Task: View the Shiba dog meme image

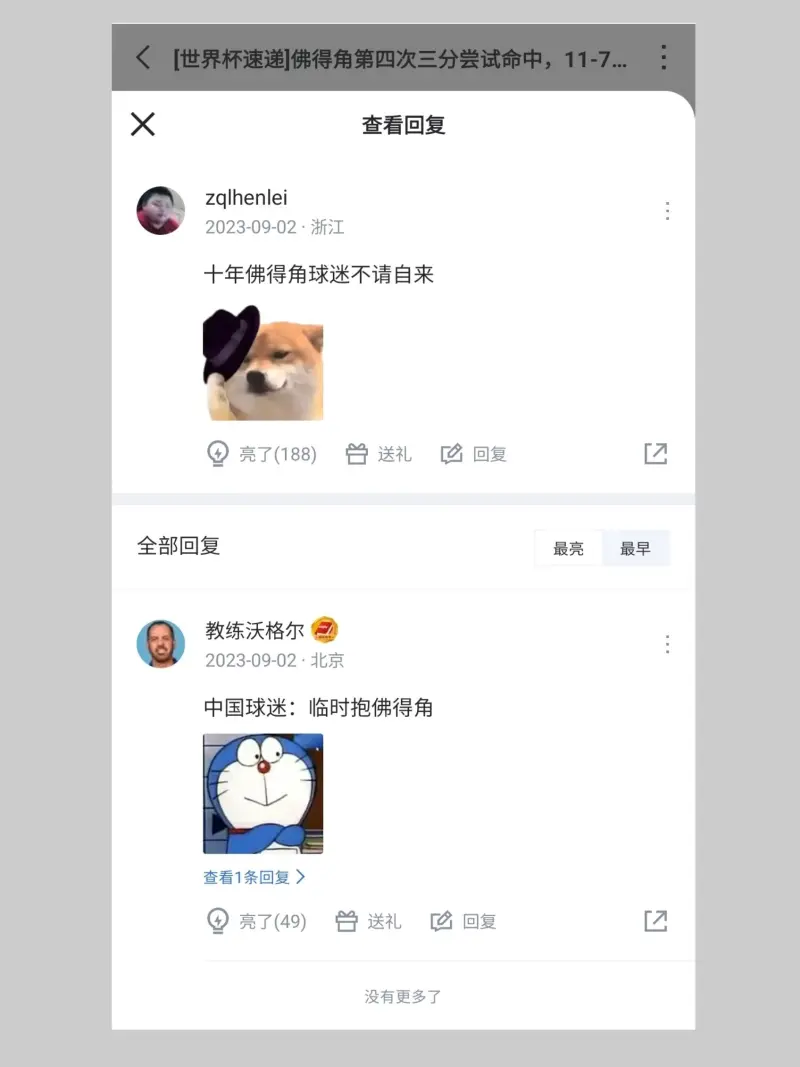Action: [x=263, y=363]
